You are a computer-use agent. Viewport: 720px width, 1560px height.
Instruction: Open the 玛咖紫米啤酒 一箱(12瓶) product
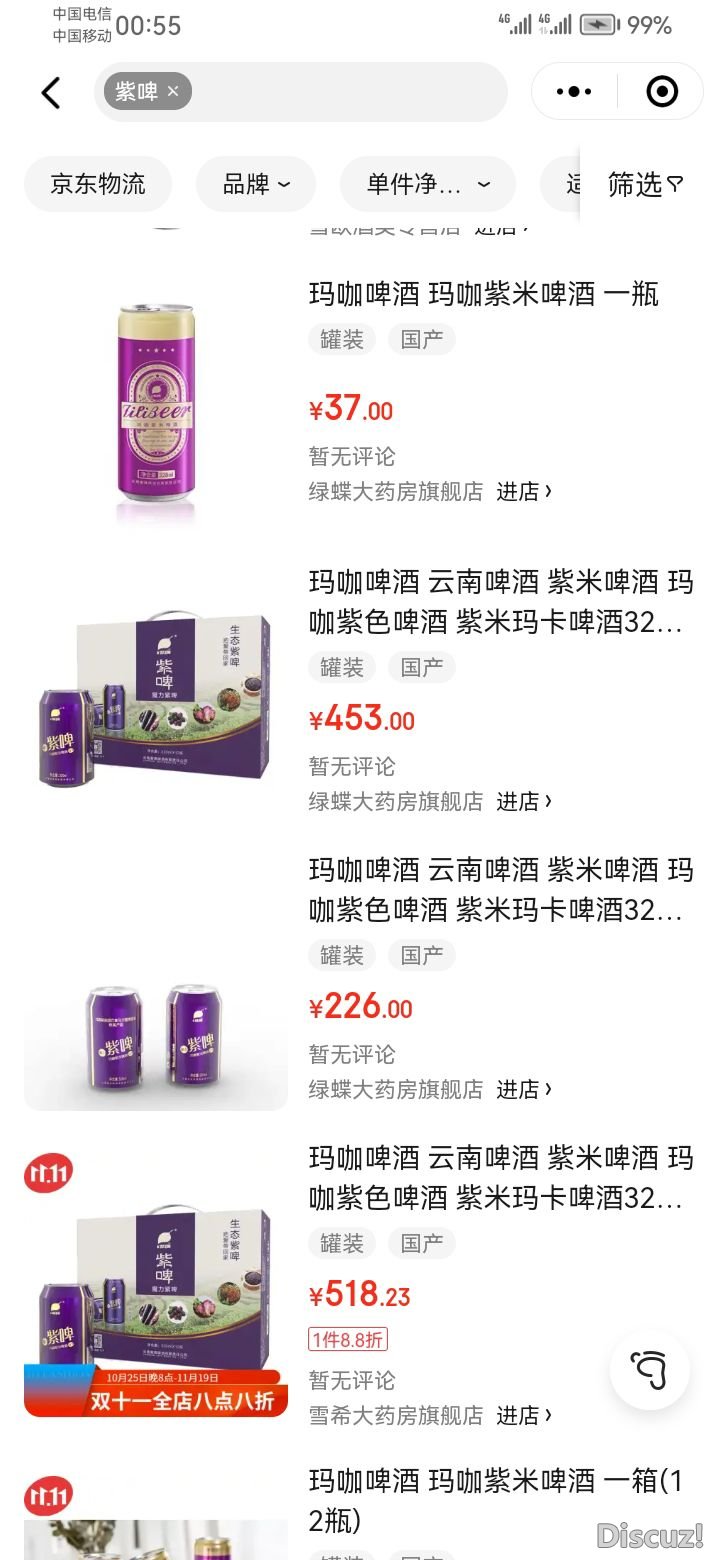495,1500
